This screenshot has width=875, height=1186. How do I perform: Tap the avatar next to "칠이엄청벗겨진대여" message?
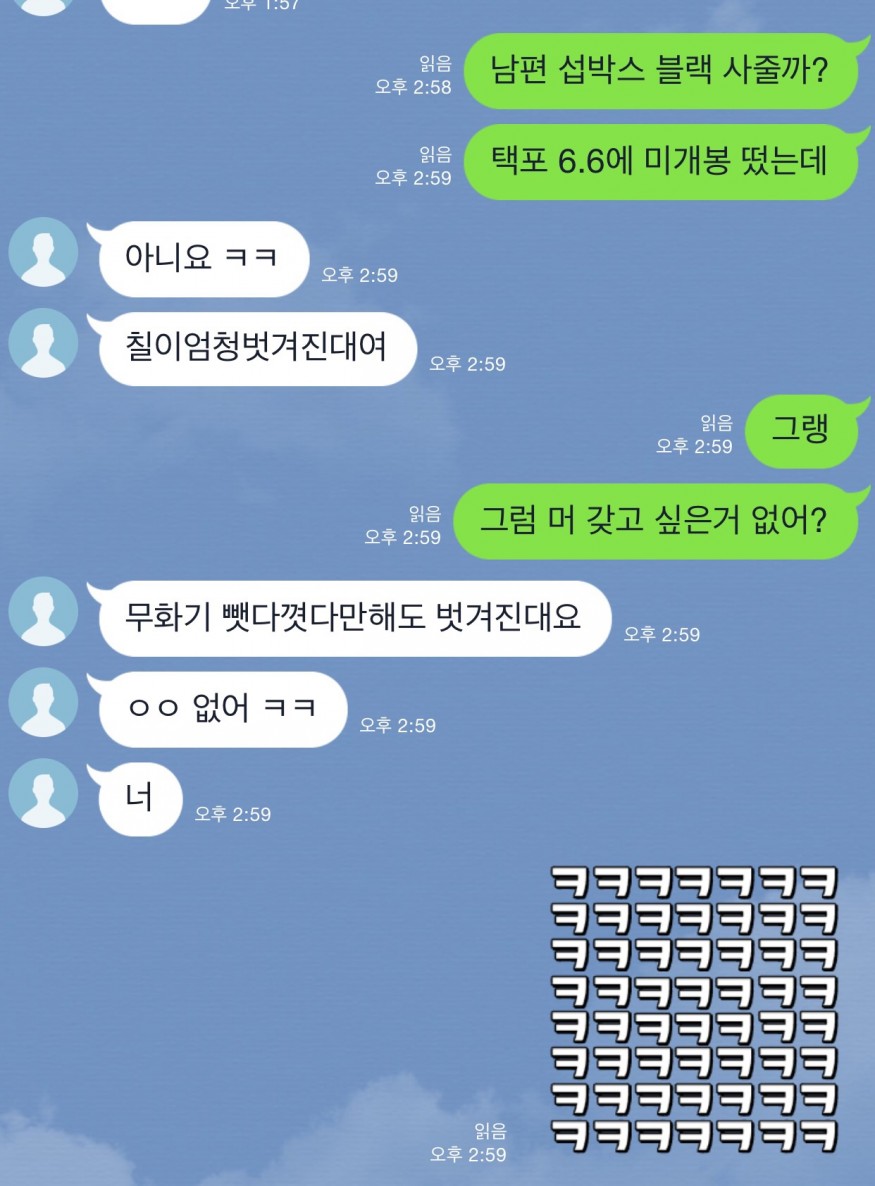tap(43, 343)
